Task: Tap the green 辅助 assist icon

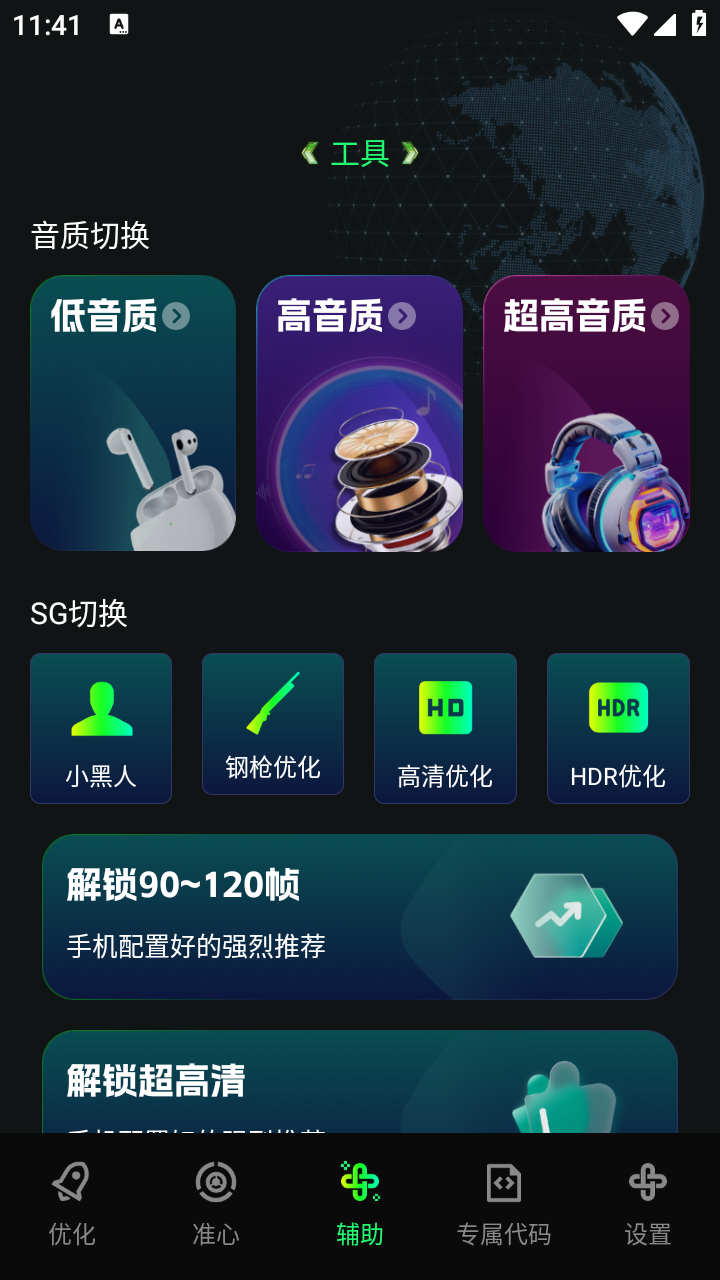Action: tap(359, 1182)
